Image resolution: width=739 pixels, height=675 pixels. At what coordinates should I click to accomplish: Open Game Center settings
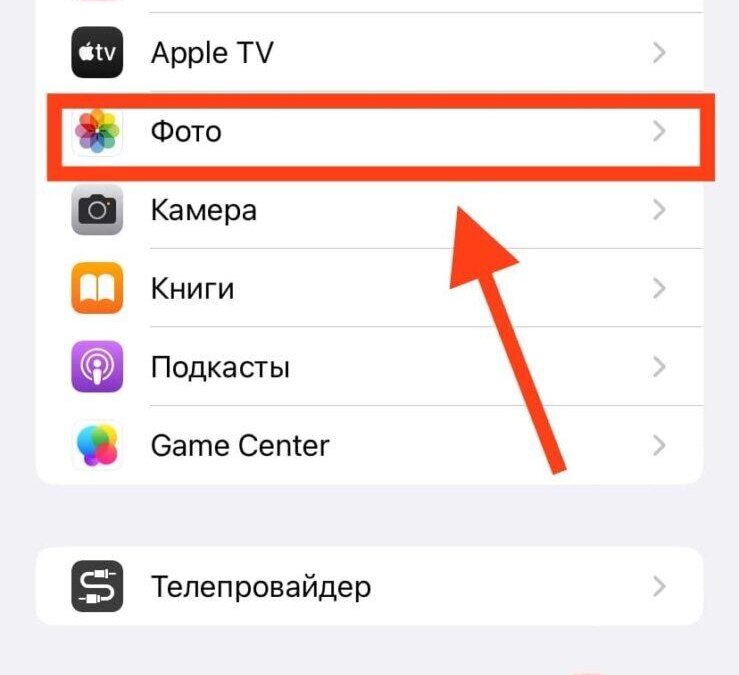(370, 445)
